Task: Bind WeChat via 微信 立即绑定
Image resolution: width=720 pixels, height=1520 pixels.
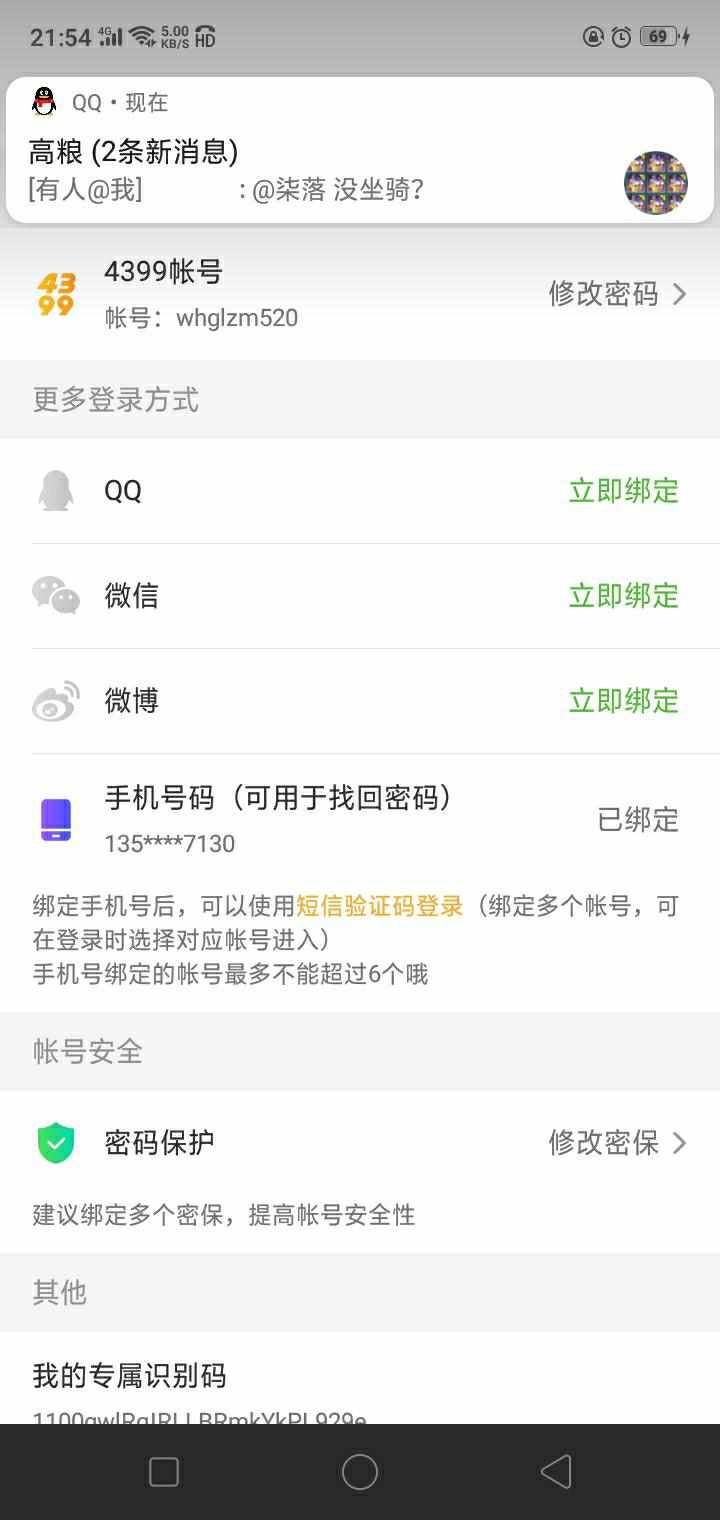Action: [623, 596]
